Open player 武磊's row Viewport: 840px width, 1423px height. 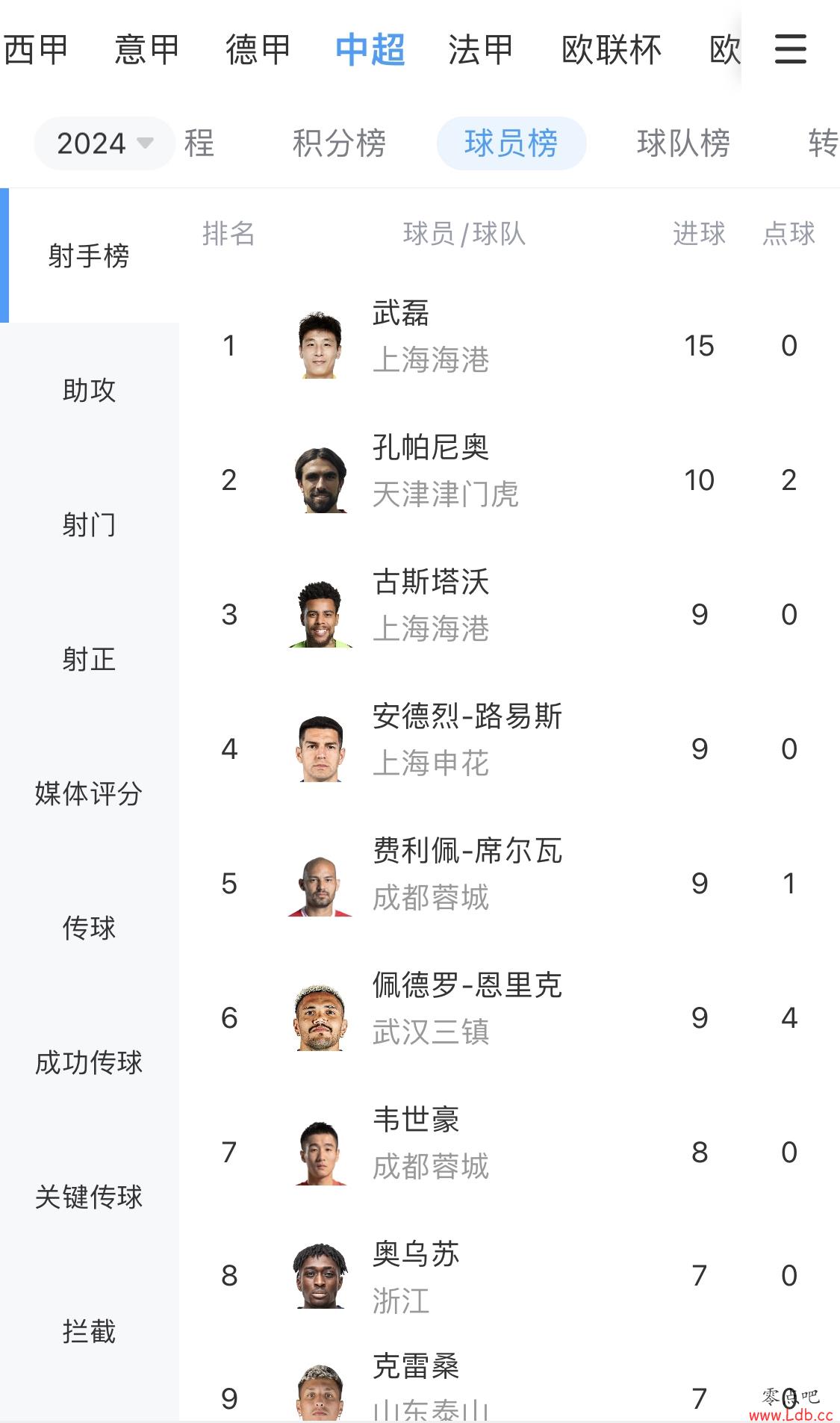(x=509, y=345)
